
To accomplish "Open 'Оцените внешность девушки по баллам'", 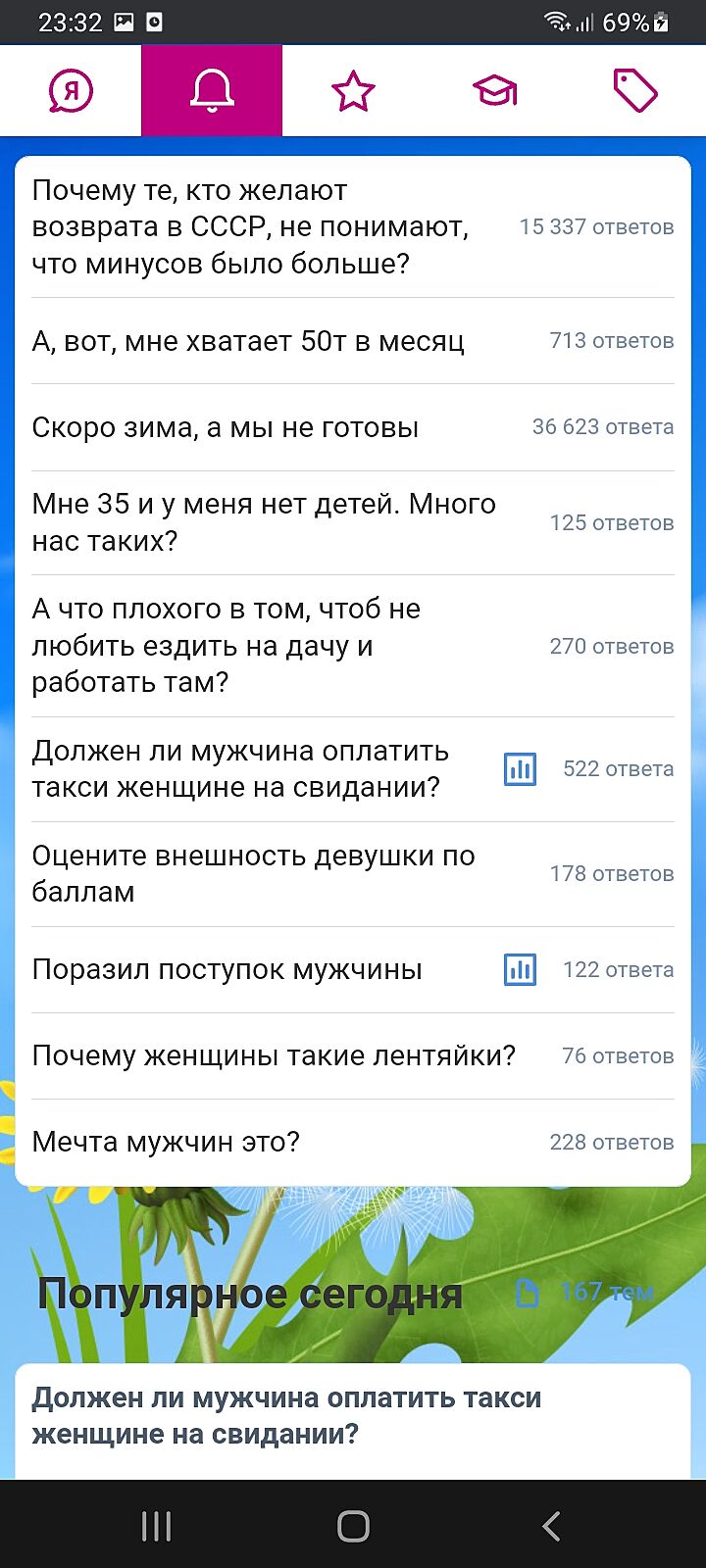I will coord(253,873).
